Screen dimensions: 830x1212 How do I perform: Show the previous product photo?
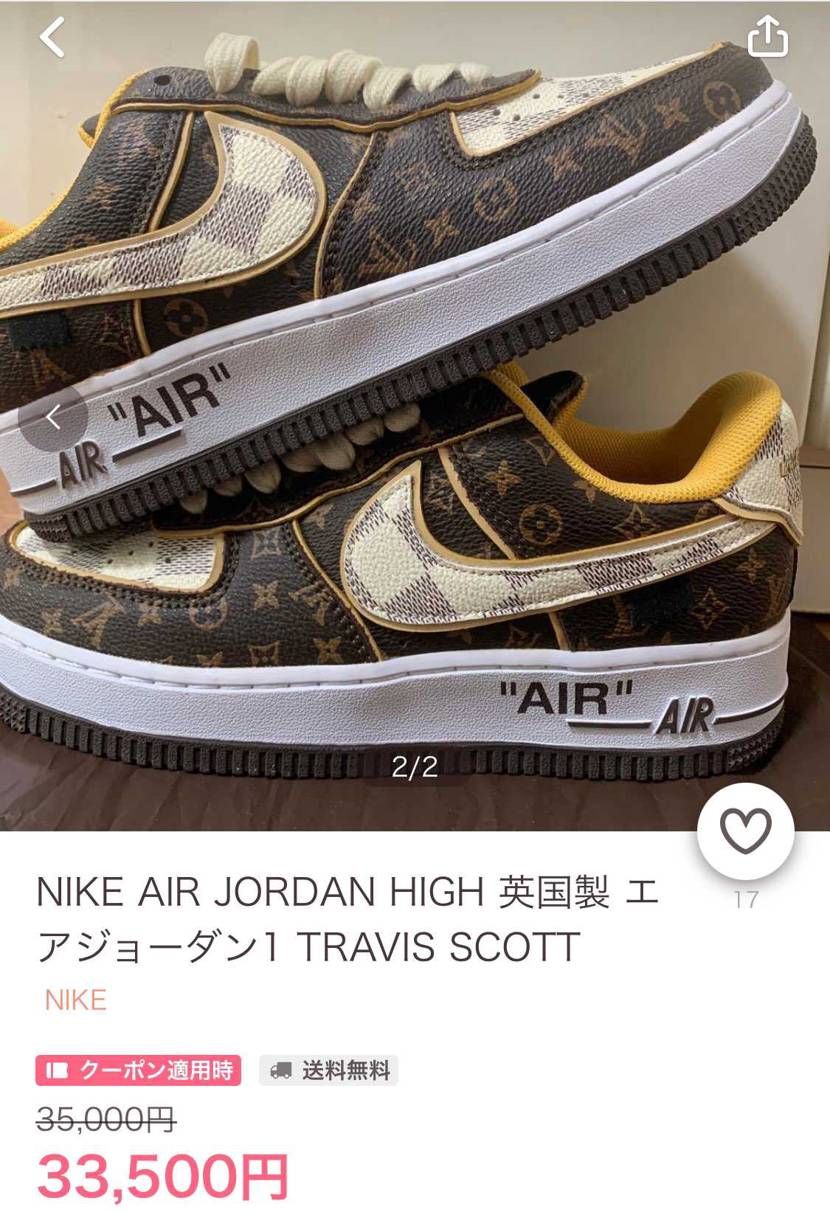(53, 416)
